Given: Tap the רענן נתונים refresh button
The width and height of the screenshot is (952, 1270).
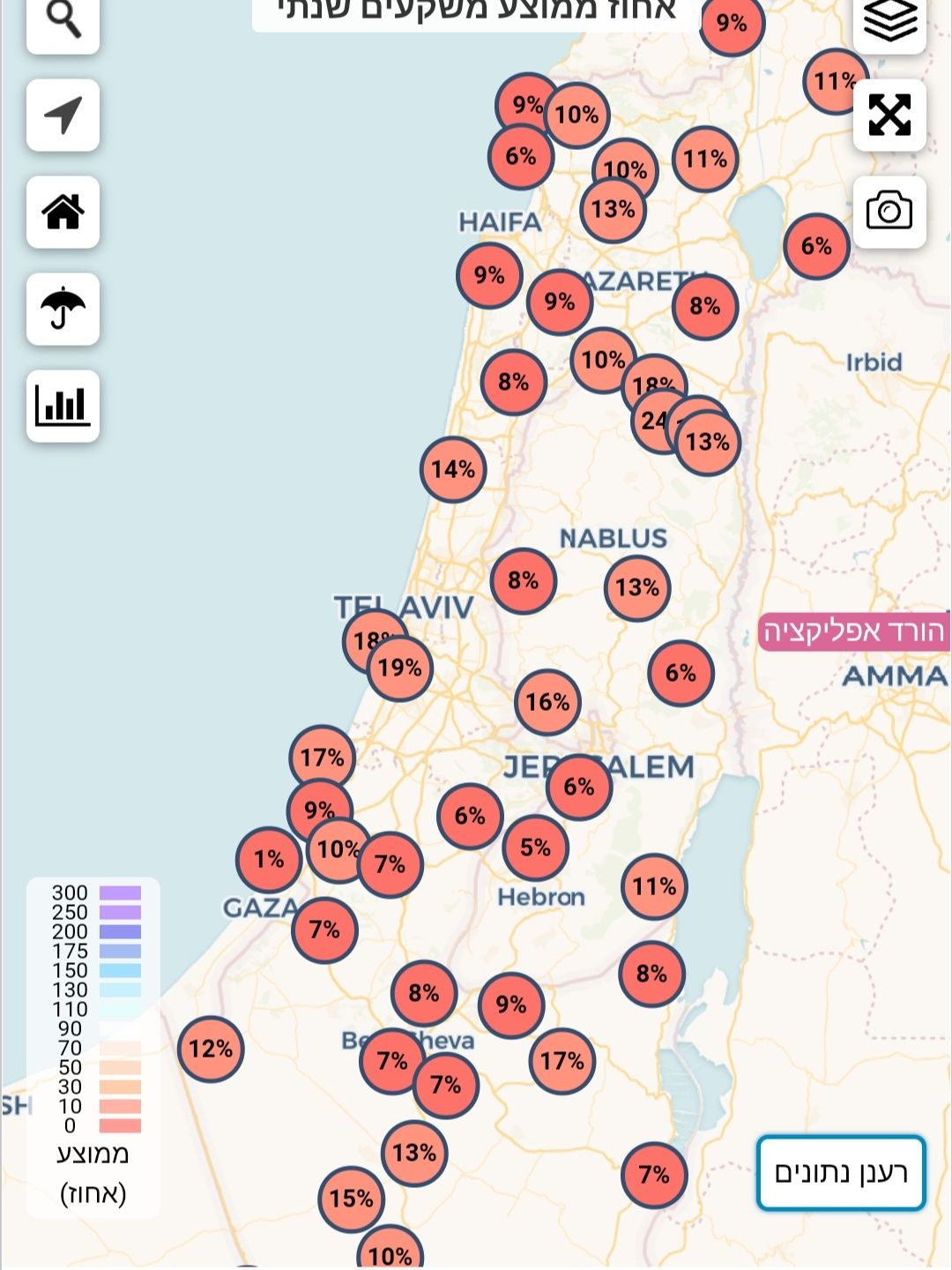Looking at the screenshot, I should tap(841, 1173).
